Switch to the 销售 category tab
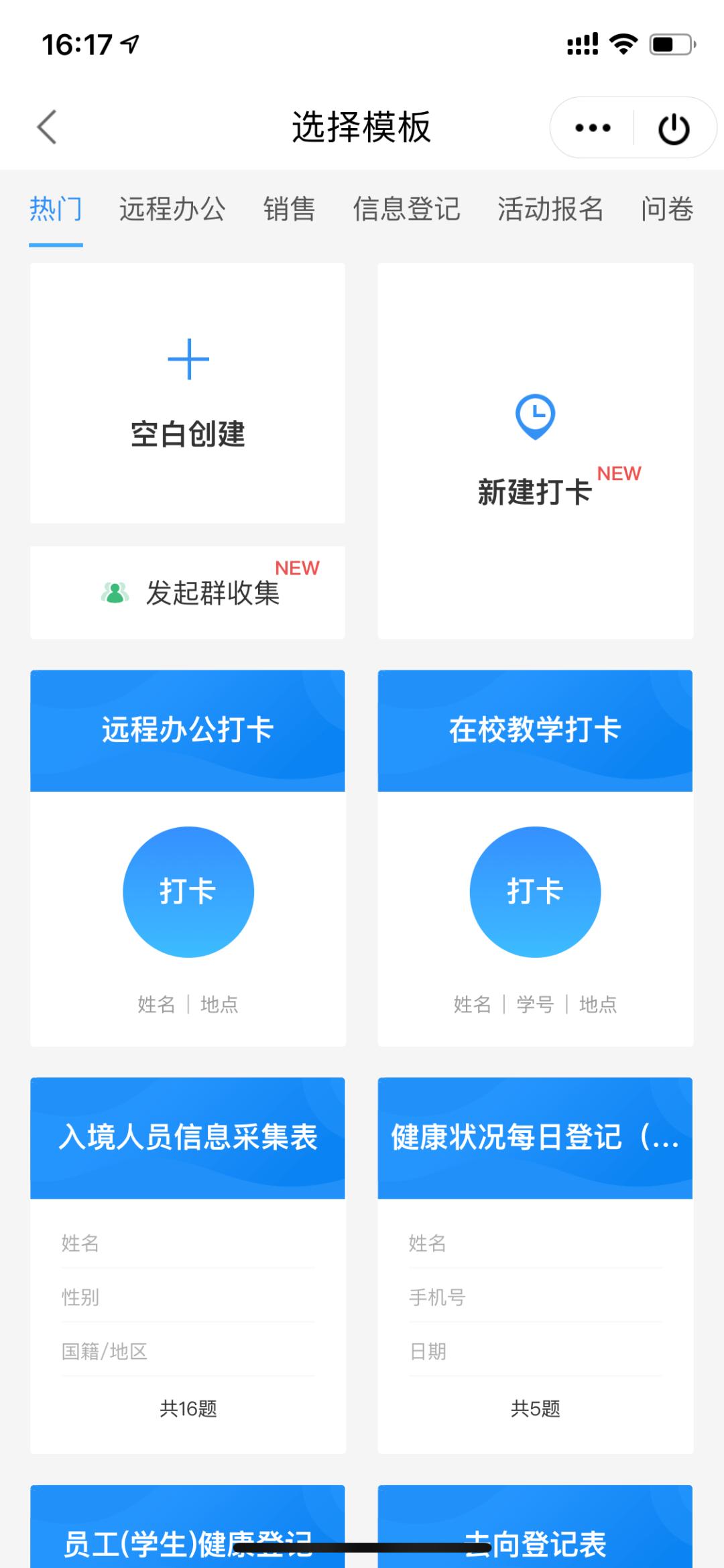Screen dimensions: 724x1568 290,210
